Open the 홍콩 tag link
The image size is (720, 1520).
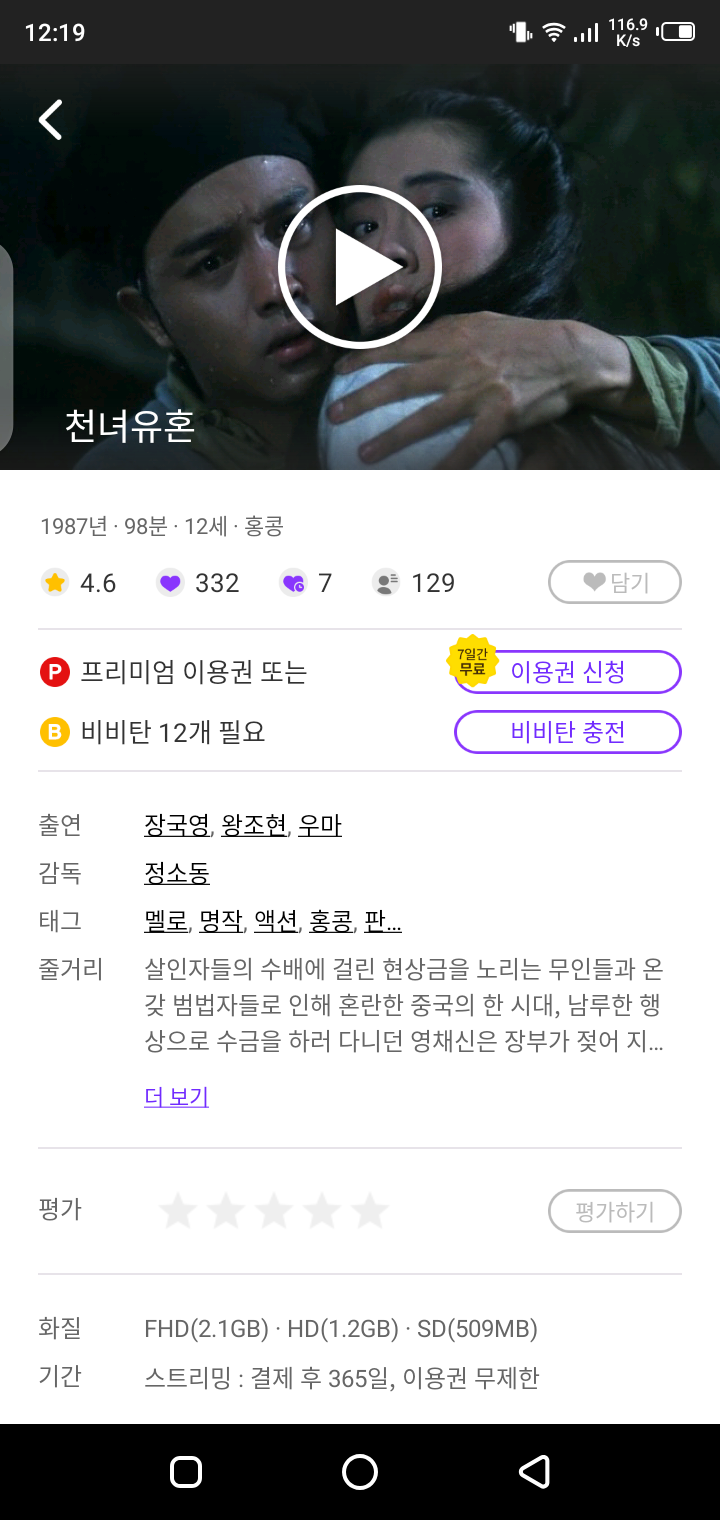331,921
